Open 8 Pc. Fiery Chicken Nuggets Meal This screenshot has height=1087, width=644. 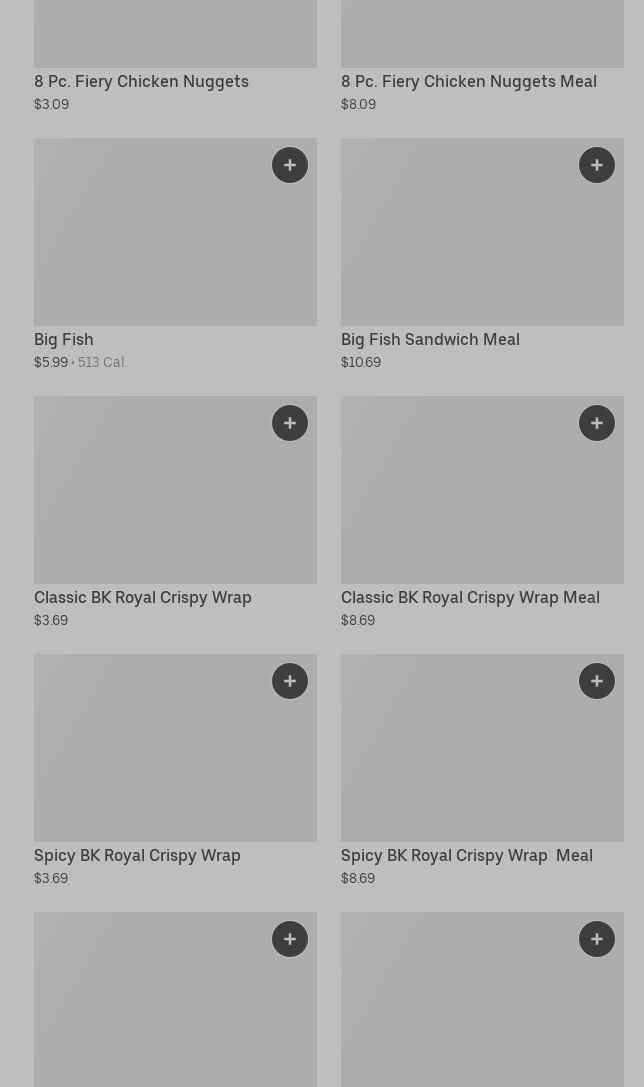coord(468,81)
